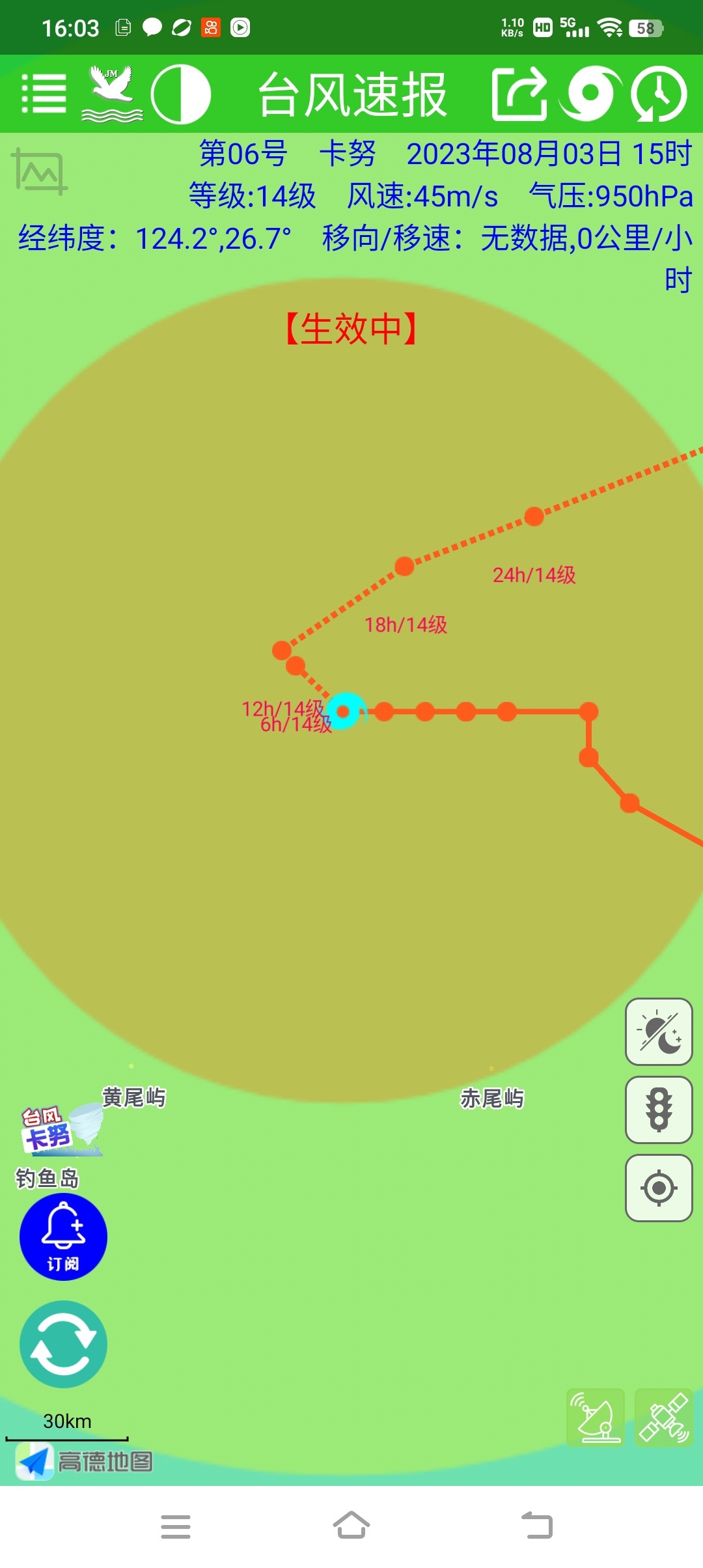Open the list menu icon
The width and height of the screenshot is (703, 1568).
[x=44, y=94]
